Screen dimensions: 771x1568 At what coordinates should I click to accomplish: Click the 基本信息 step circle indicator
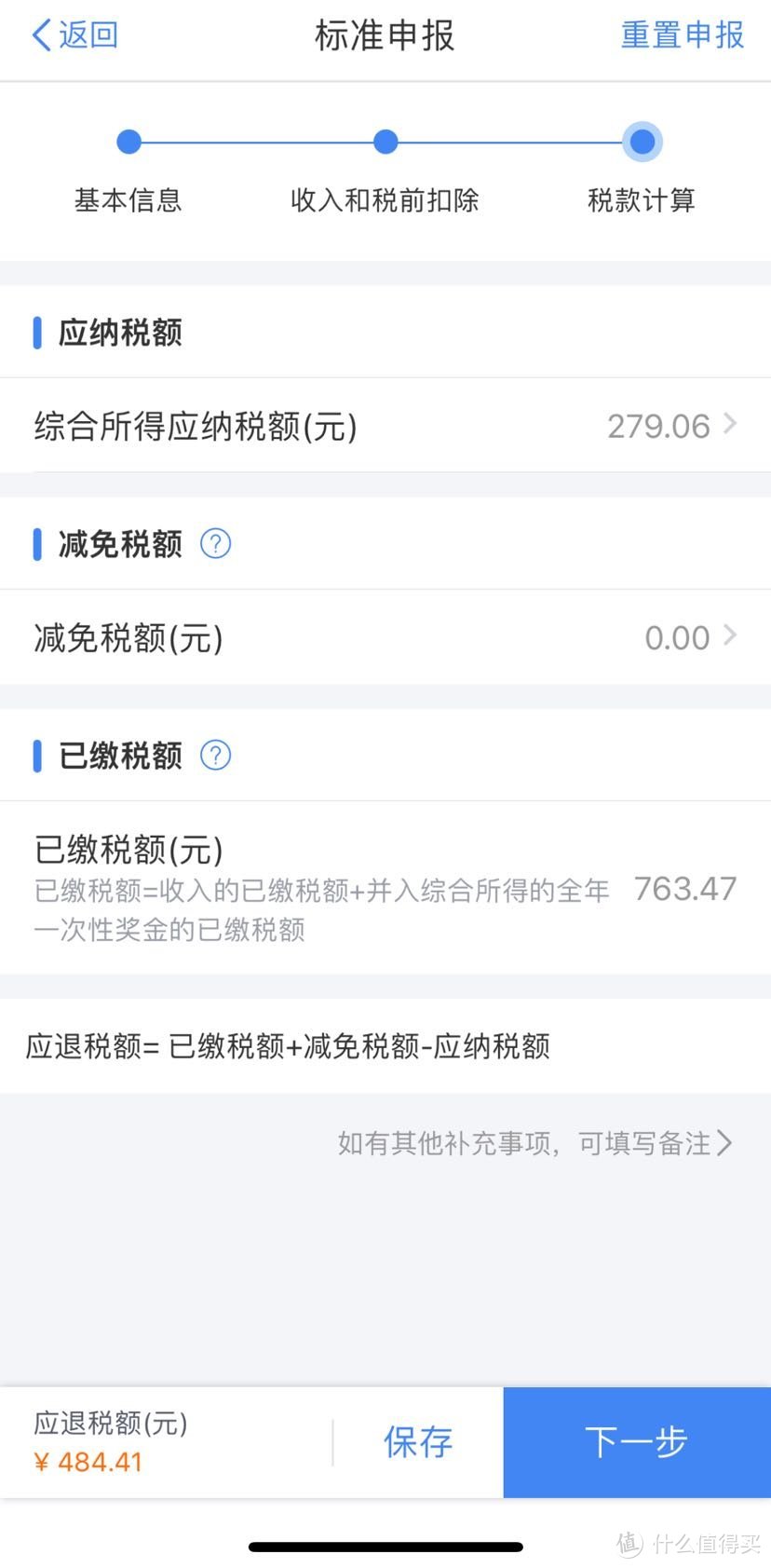128,142
